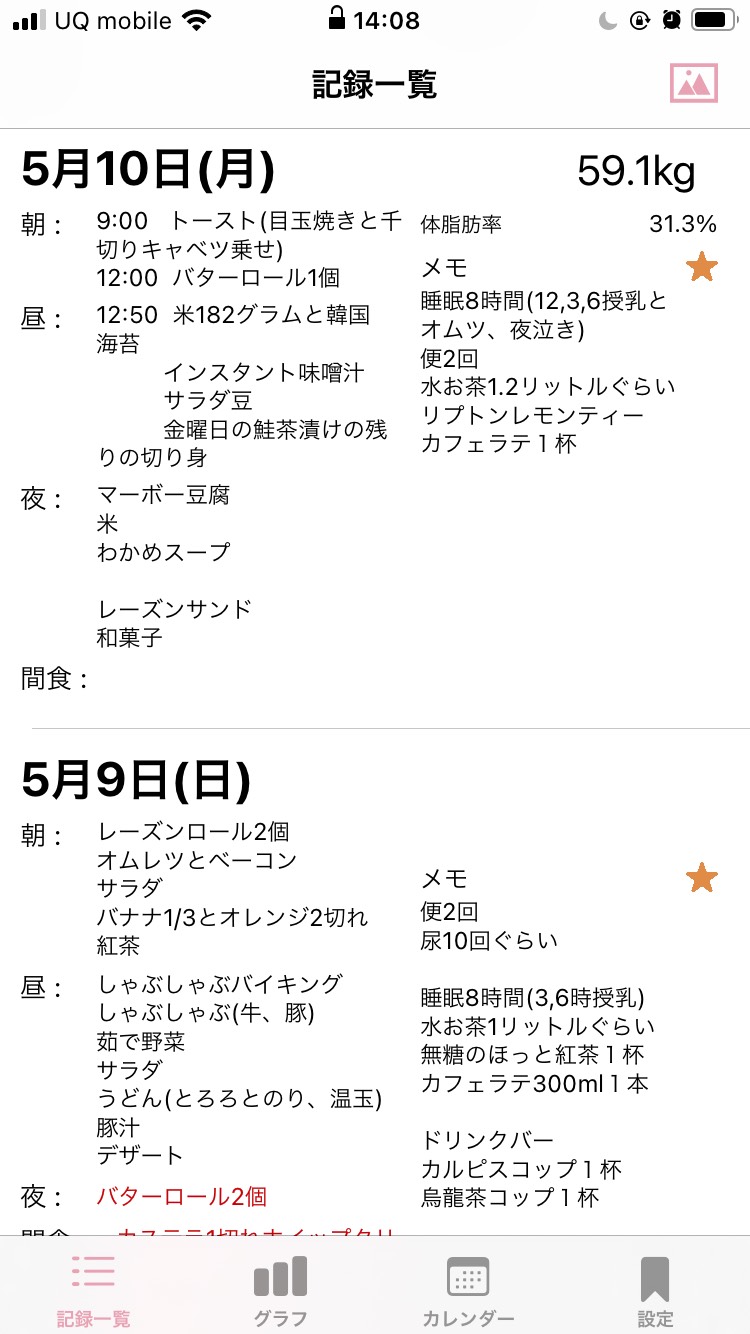Switch to the カレンダー tab
The width and height of the screenshot is (750, 1334).
(468, 1290)
